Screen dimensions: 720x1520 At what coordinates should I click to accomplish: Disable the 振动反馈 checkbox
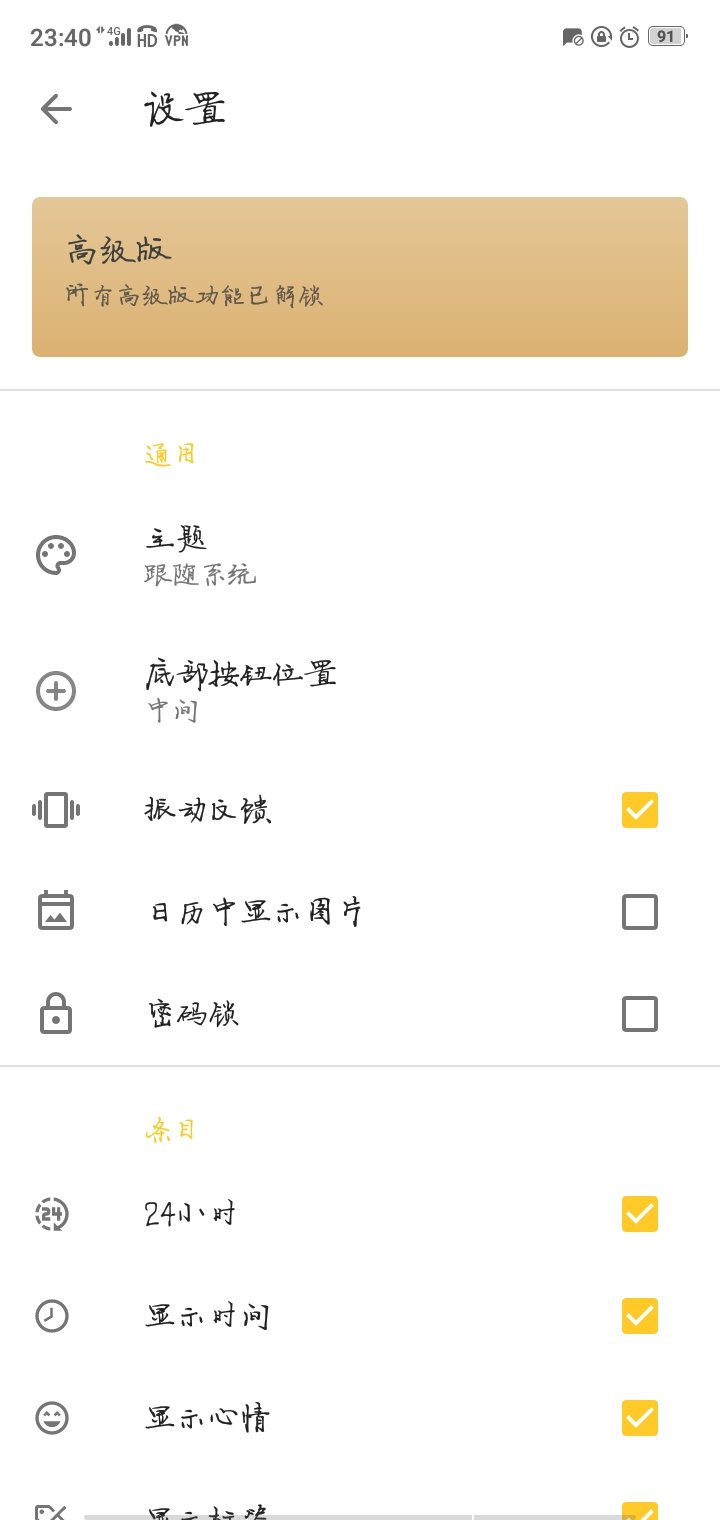(639, 809)
